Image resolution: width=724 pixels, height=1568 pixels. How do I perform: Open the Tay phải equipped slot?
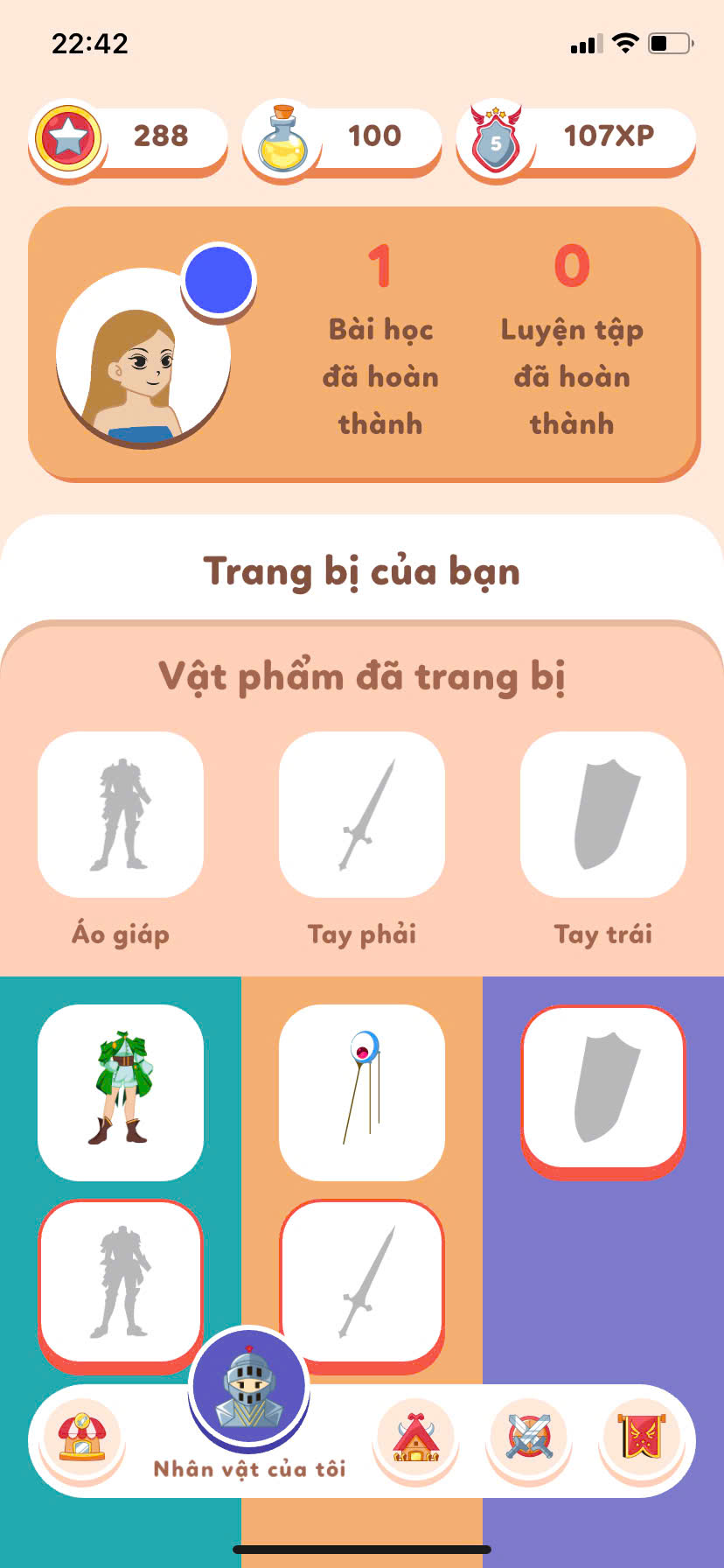[x=362, y=815]
